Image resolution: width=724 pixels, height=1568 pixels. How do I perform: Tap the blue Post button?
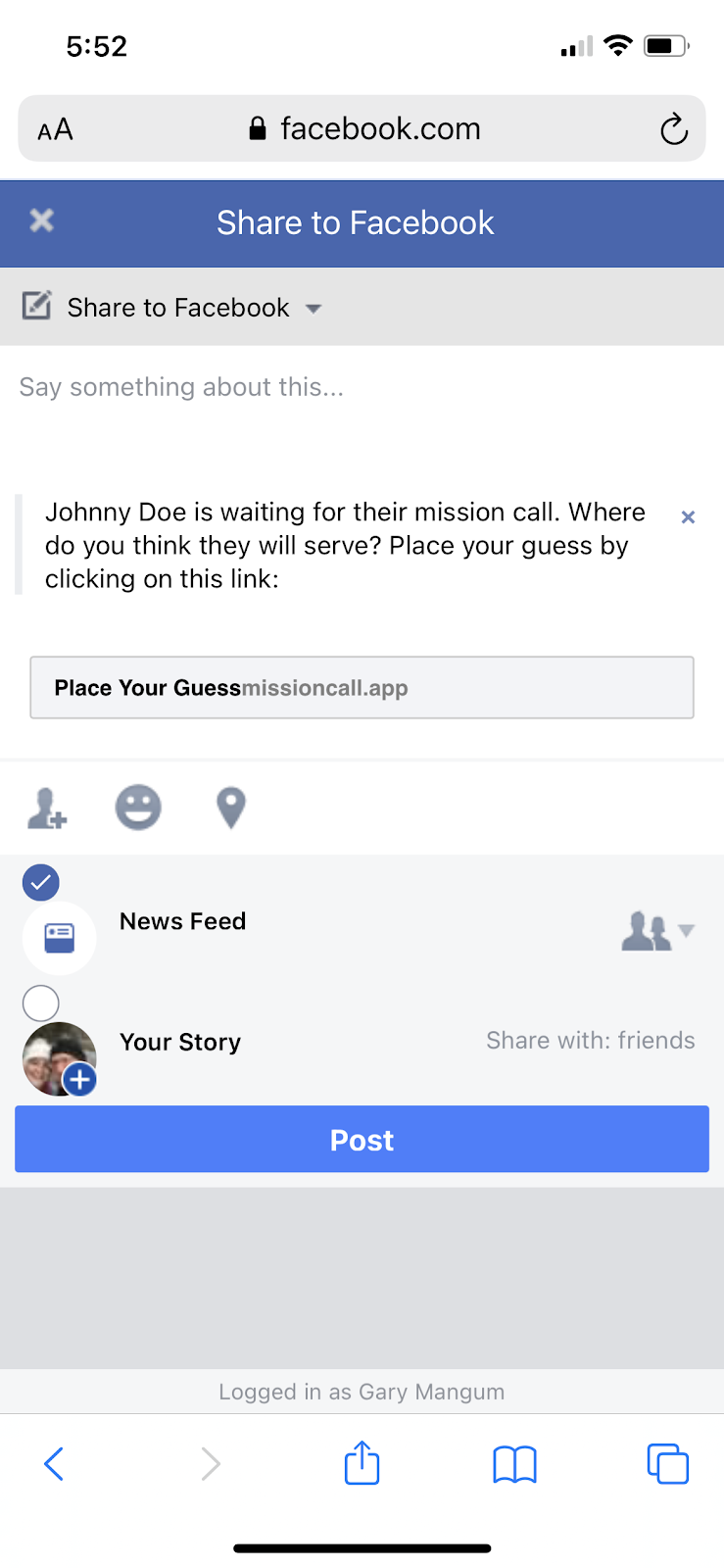click(362, 1140)
